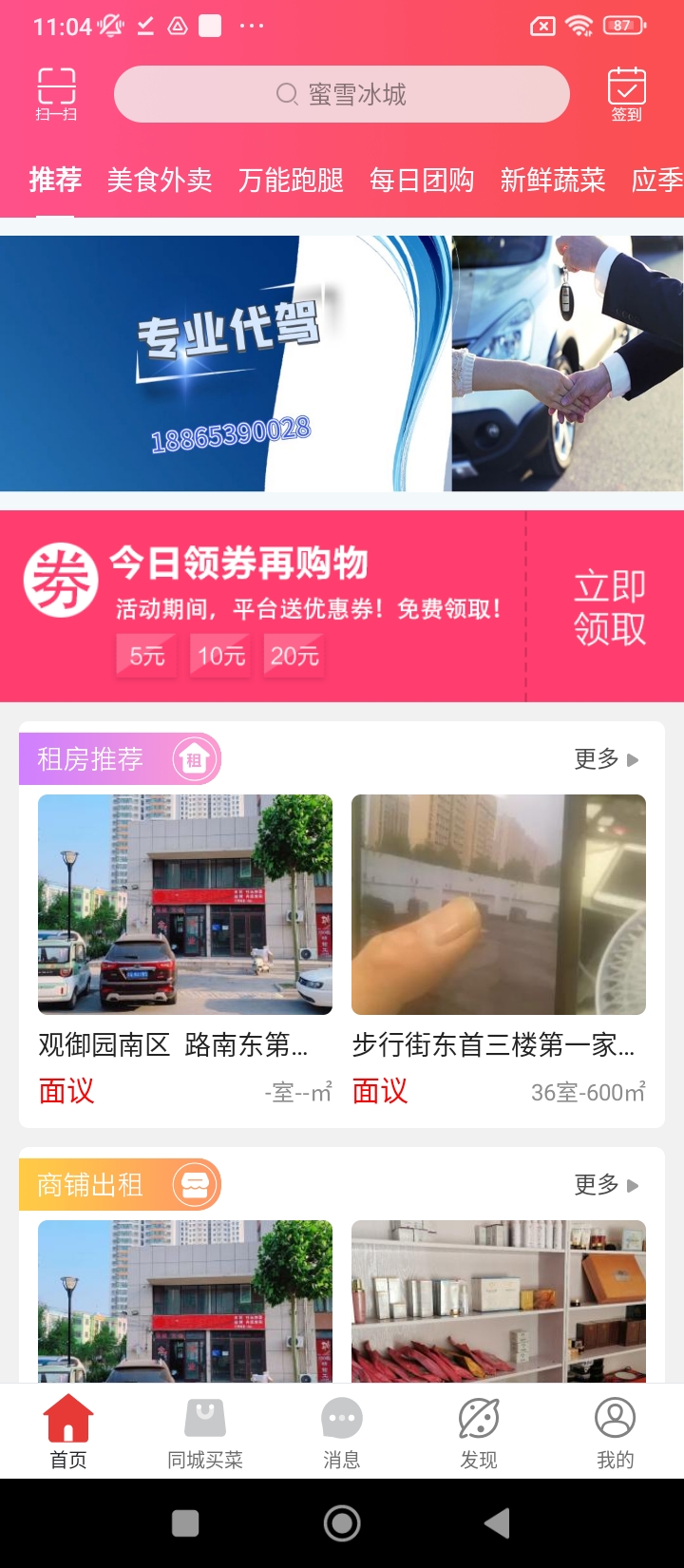
Task: Open the 专业代驾 banner
Action: 342,363
